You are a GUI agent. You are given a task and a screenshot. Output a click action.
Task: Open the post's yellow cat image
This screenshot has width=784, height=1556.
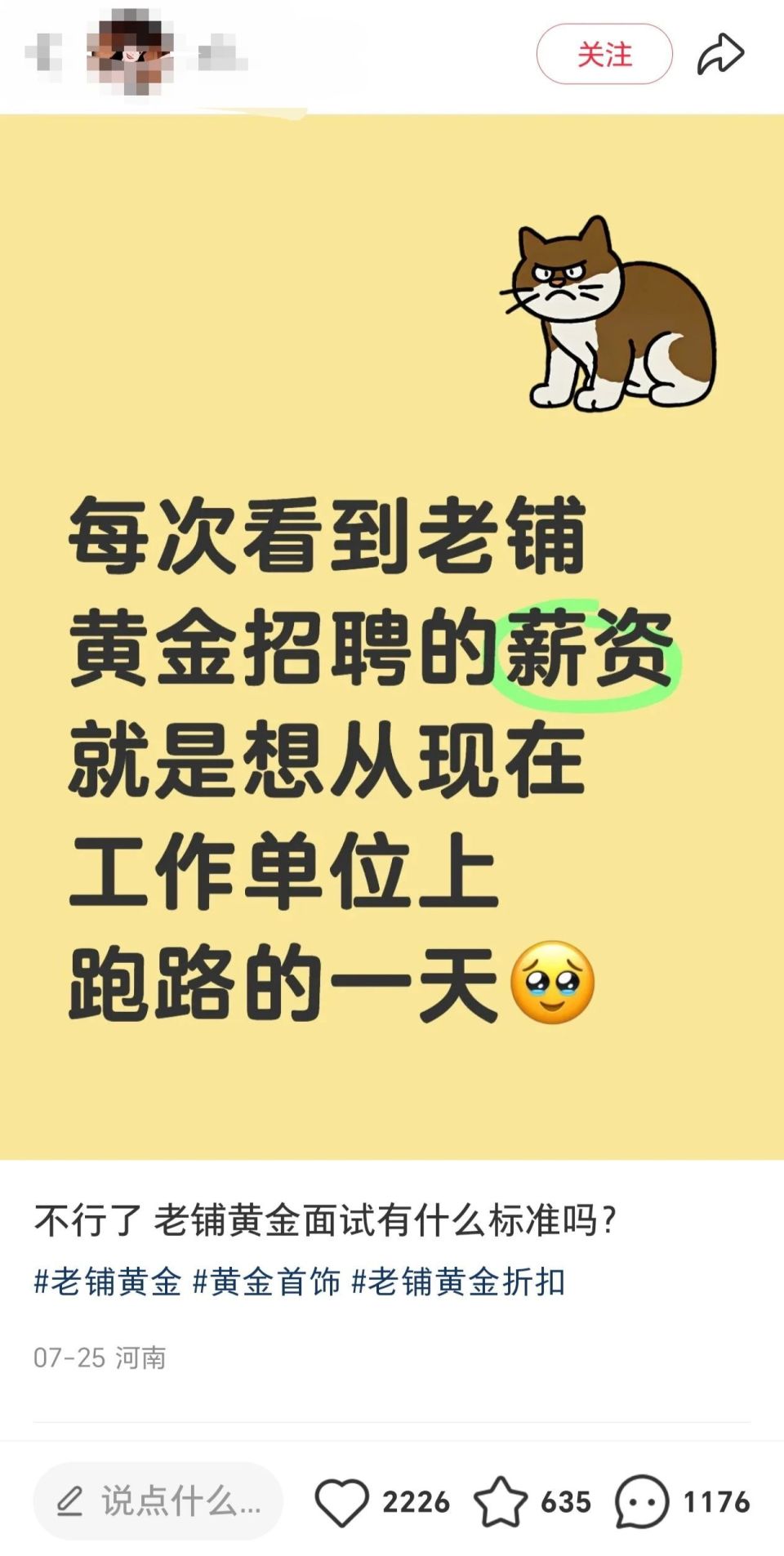[x=392, y=637]
